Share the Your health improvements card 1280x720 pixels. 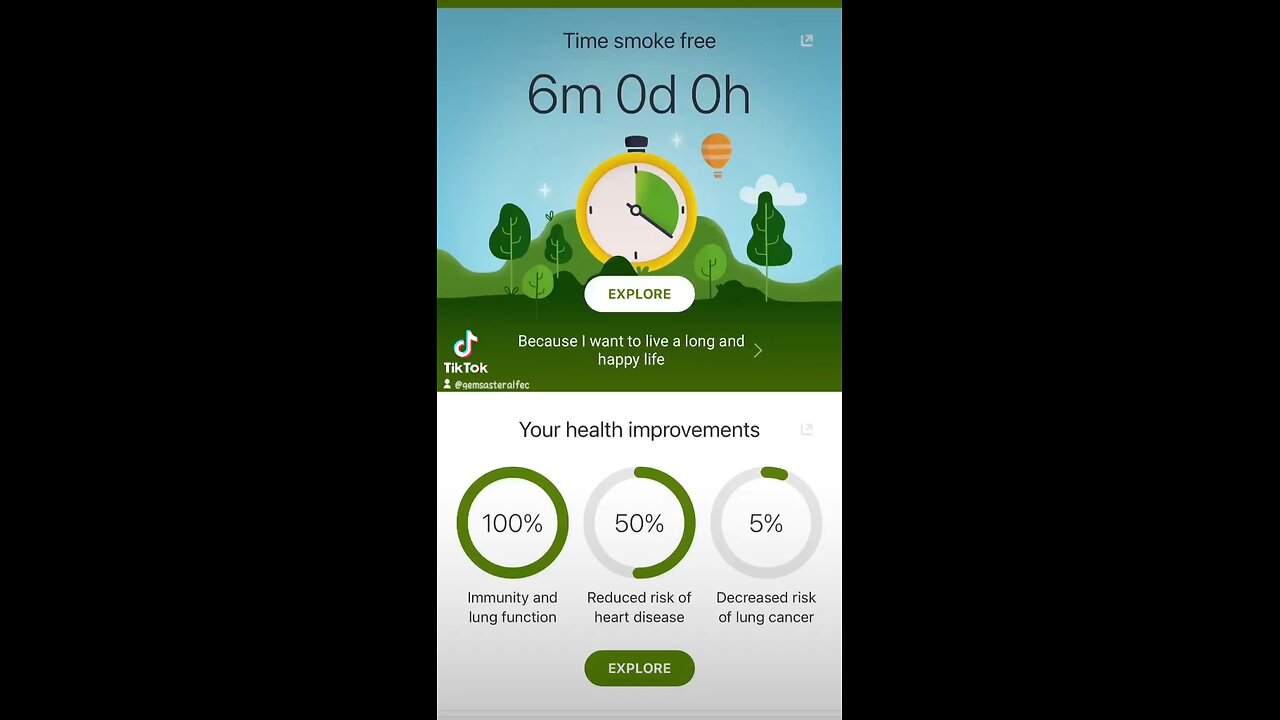pyautogui.click(x=806, y=430)
